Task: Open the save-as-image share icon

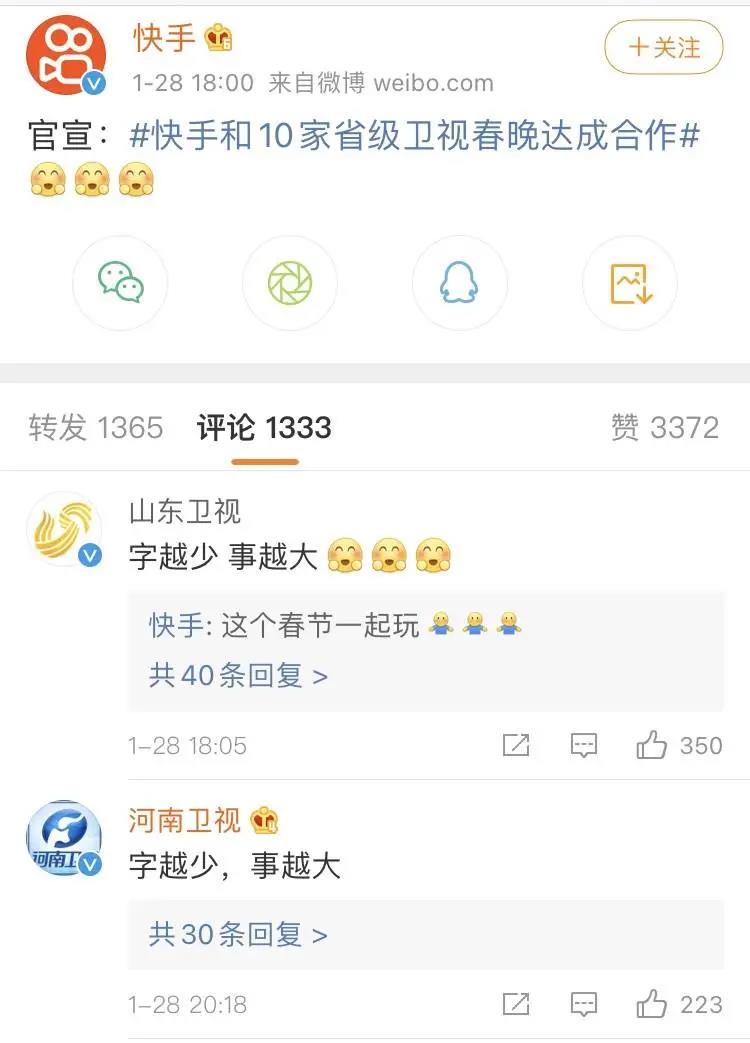Action: pos(629,283)
